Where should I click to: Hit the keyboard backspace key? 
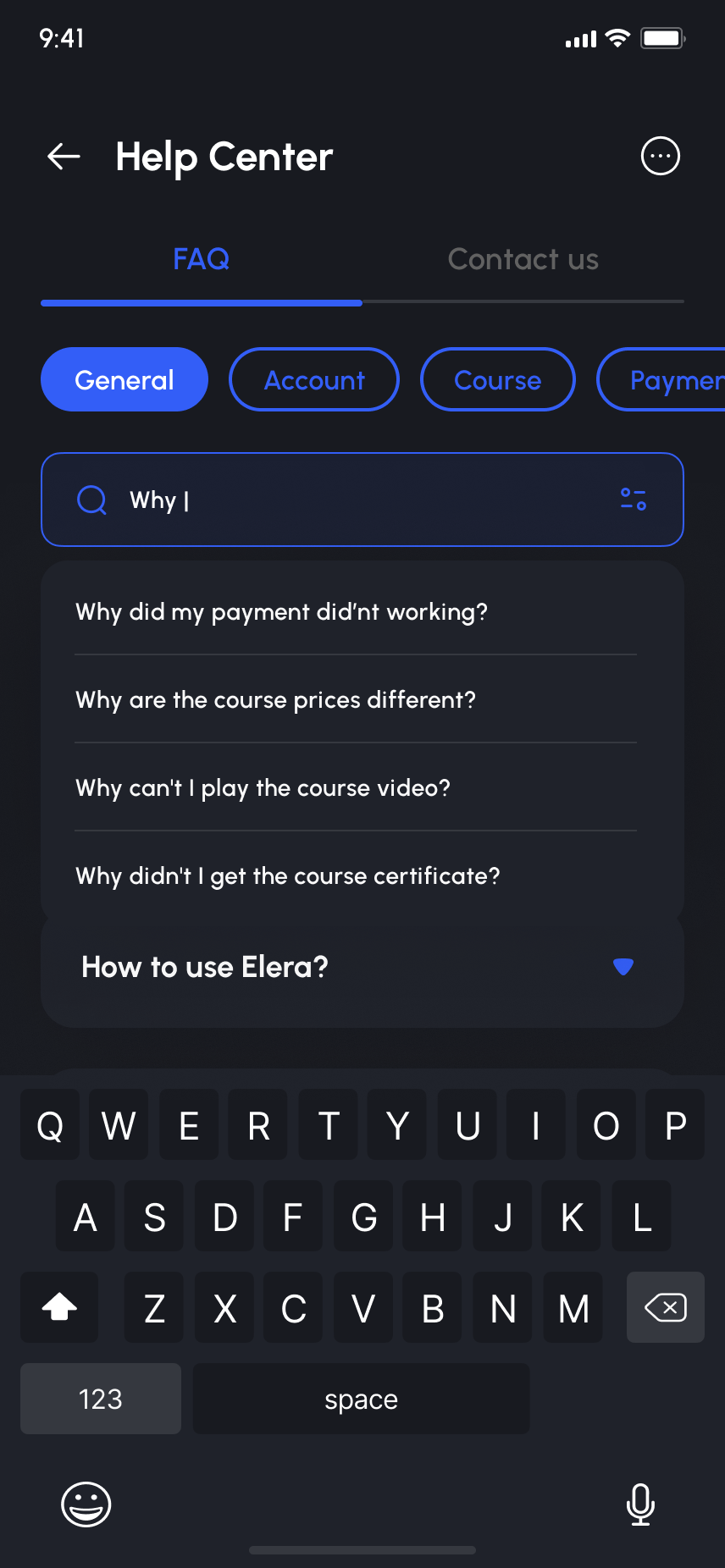665,1308
